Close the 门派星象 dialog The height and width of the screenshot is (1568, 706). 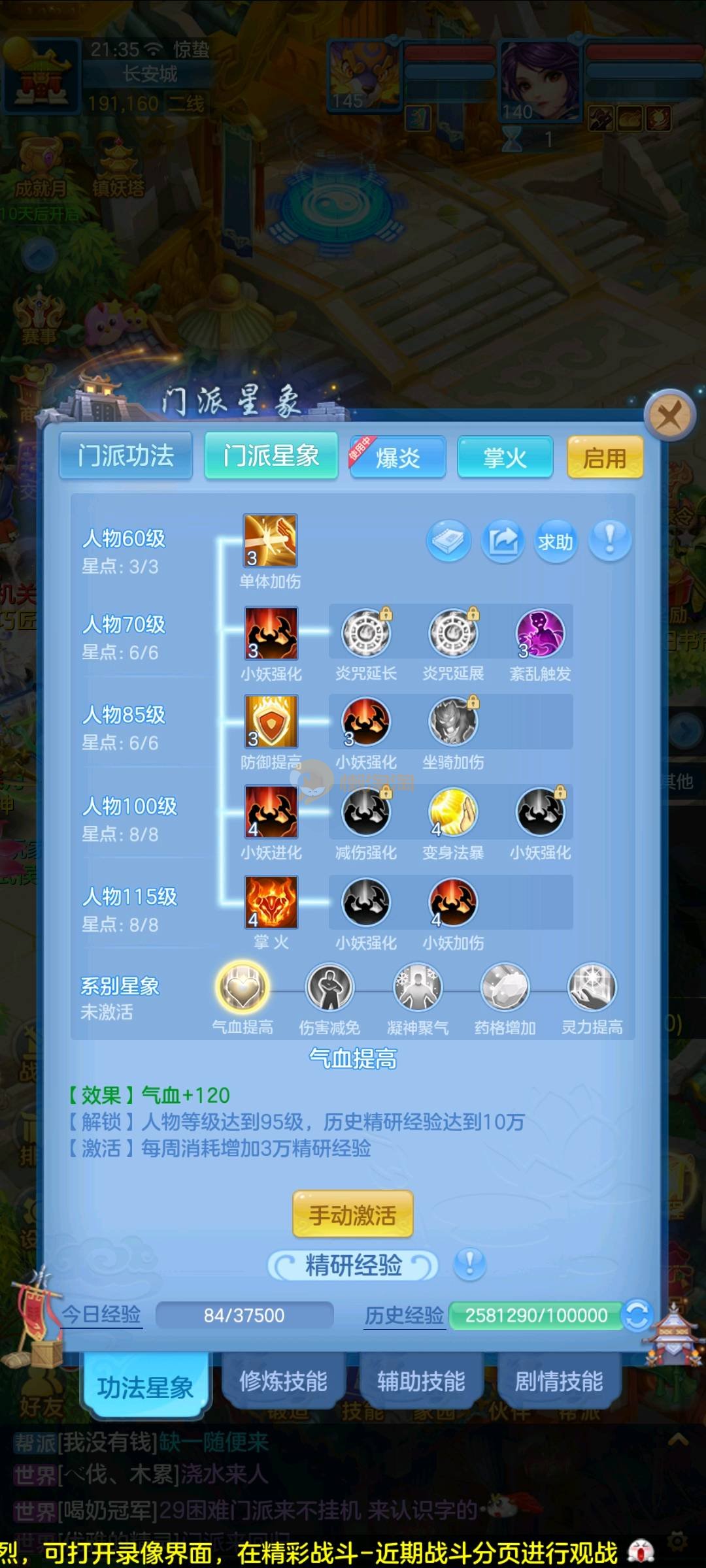(x=669, y=416)
